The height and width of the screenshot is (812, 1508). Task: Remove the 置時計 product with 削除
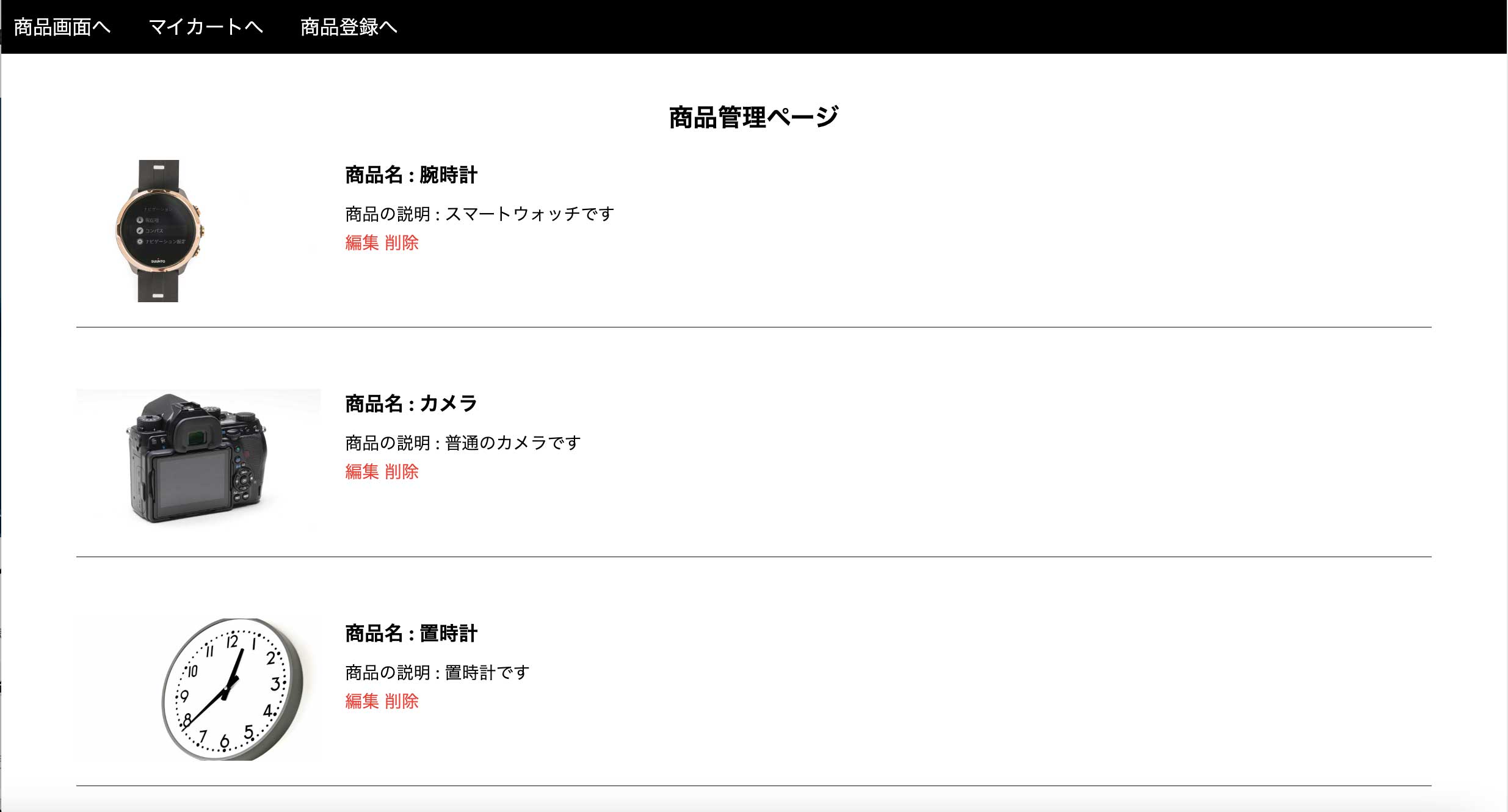[x=402, y=701]
